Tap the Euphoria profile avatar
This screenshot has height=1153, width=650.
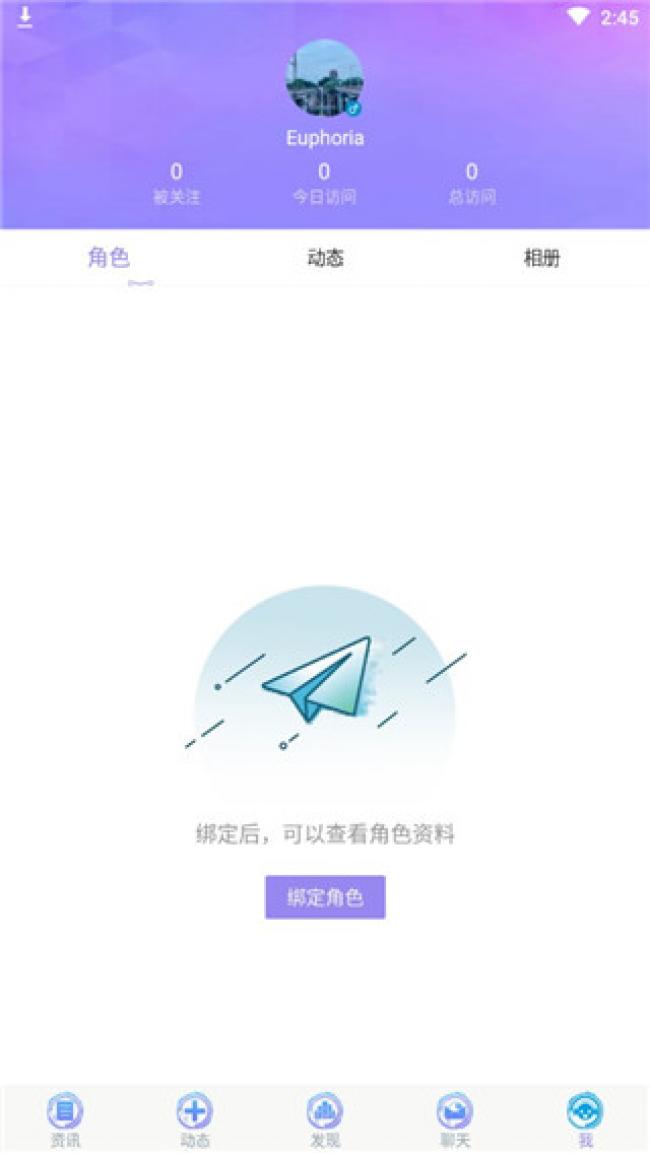pyautogui.click(x=324, y=78)
